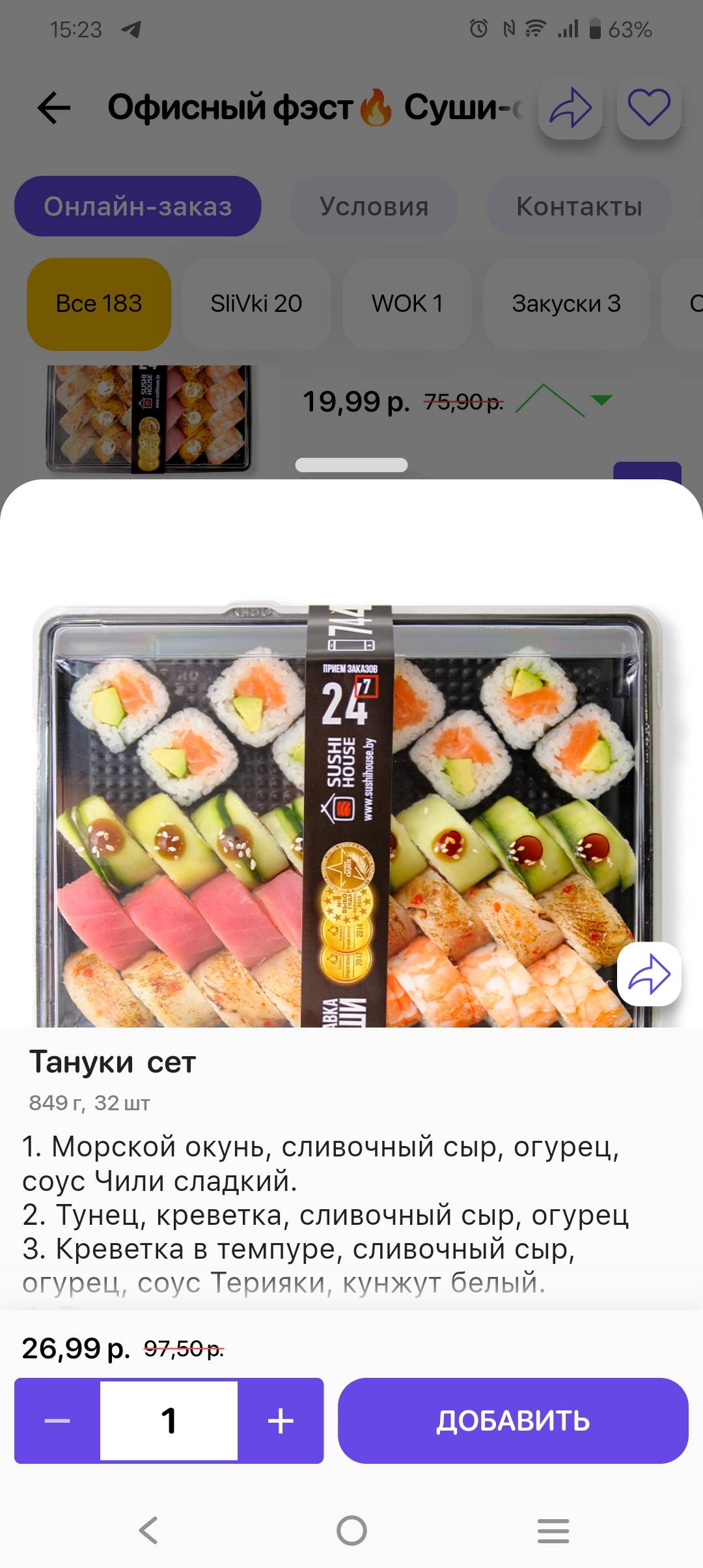
Task: Filter by Закуски 3 category
Action: click(x=566, y=303)
